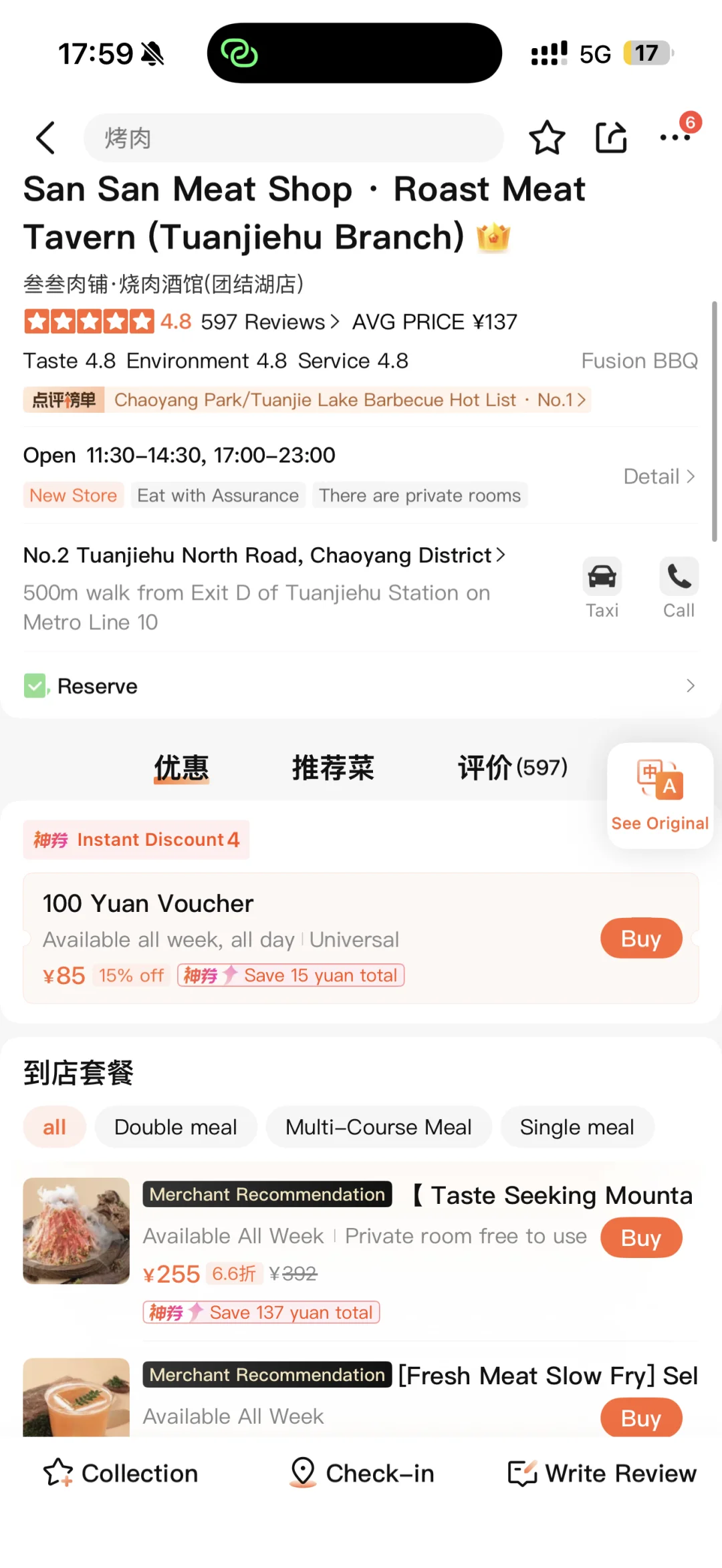Buy the 100 Yuan Voucher

point(640,938)
